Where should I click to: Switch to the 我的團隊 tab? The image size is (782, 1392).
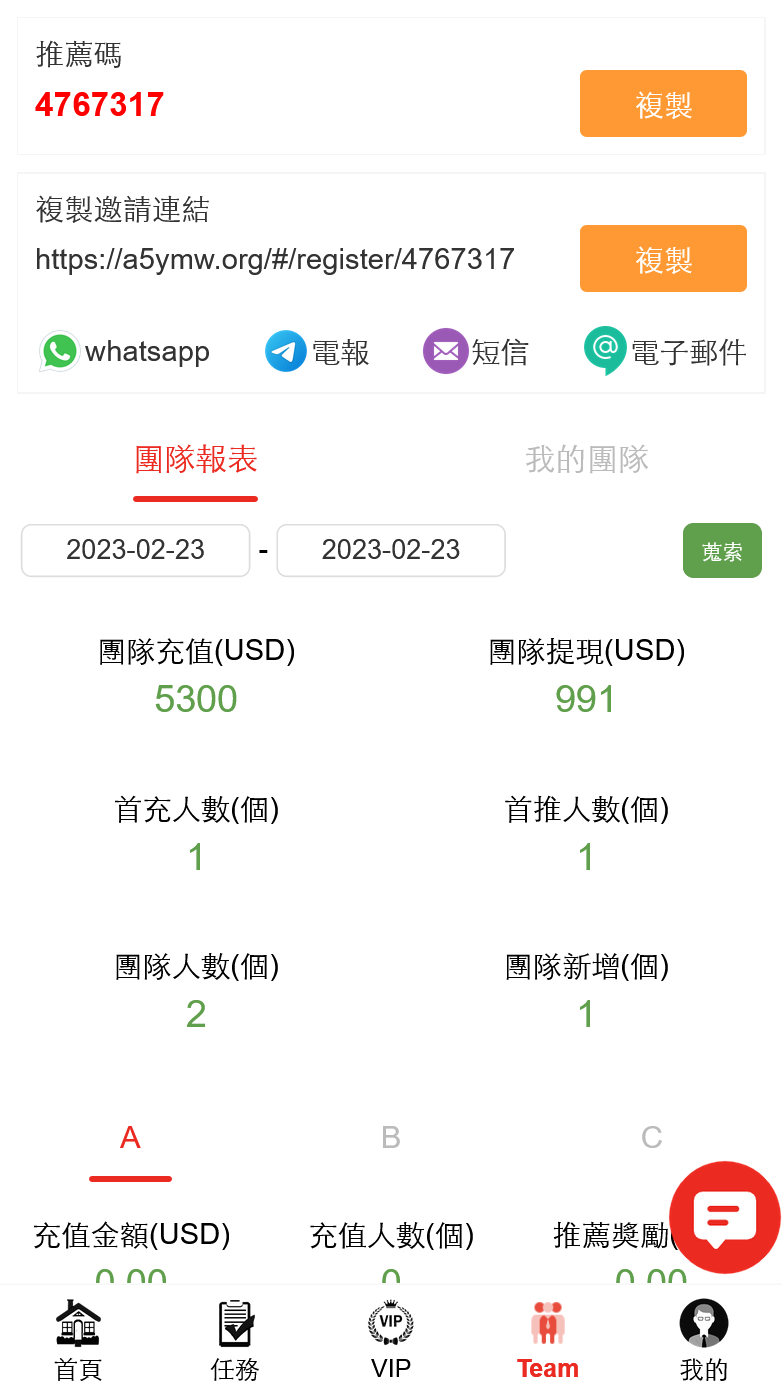[x=587, y=460]
